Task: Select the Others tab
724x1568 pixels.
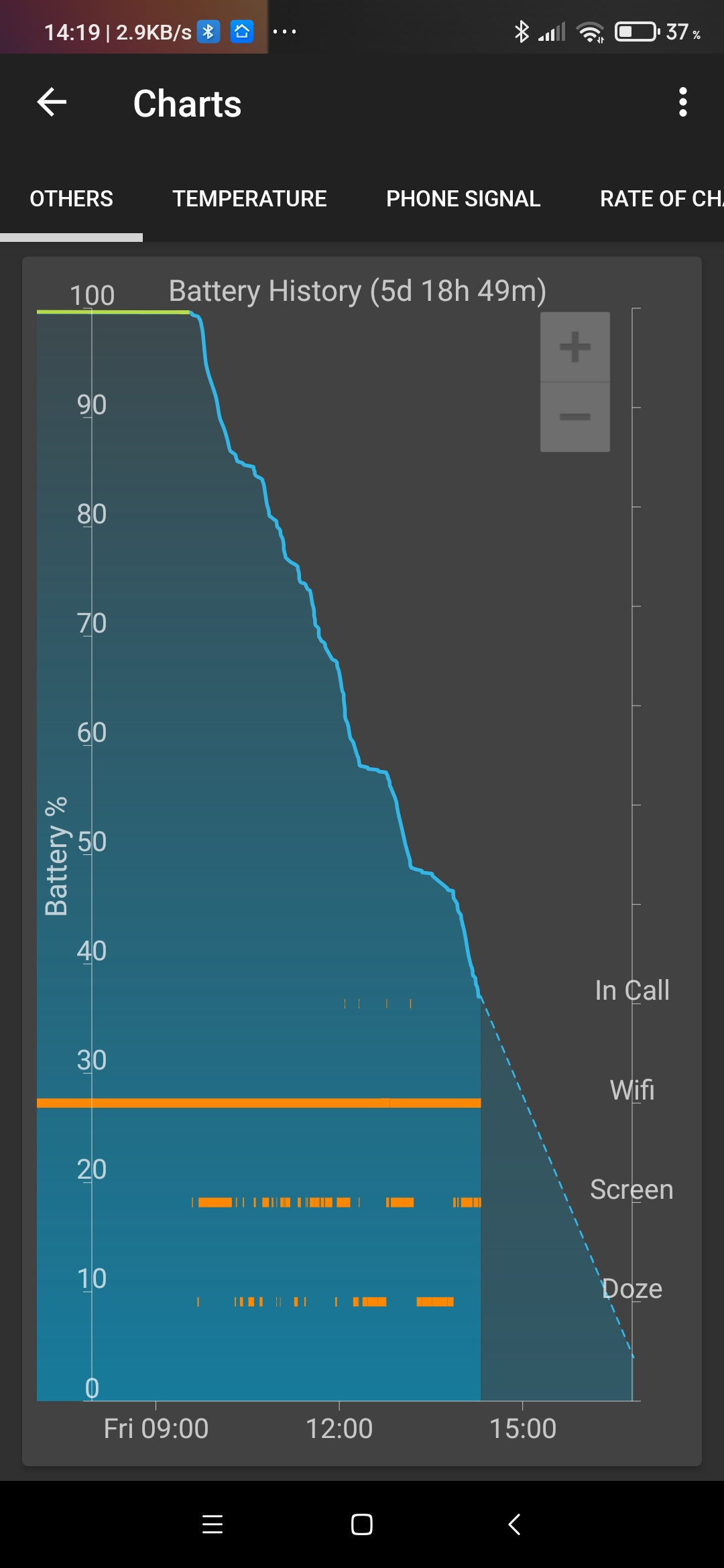Action: tap(71, 199)
